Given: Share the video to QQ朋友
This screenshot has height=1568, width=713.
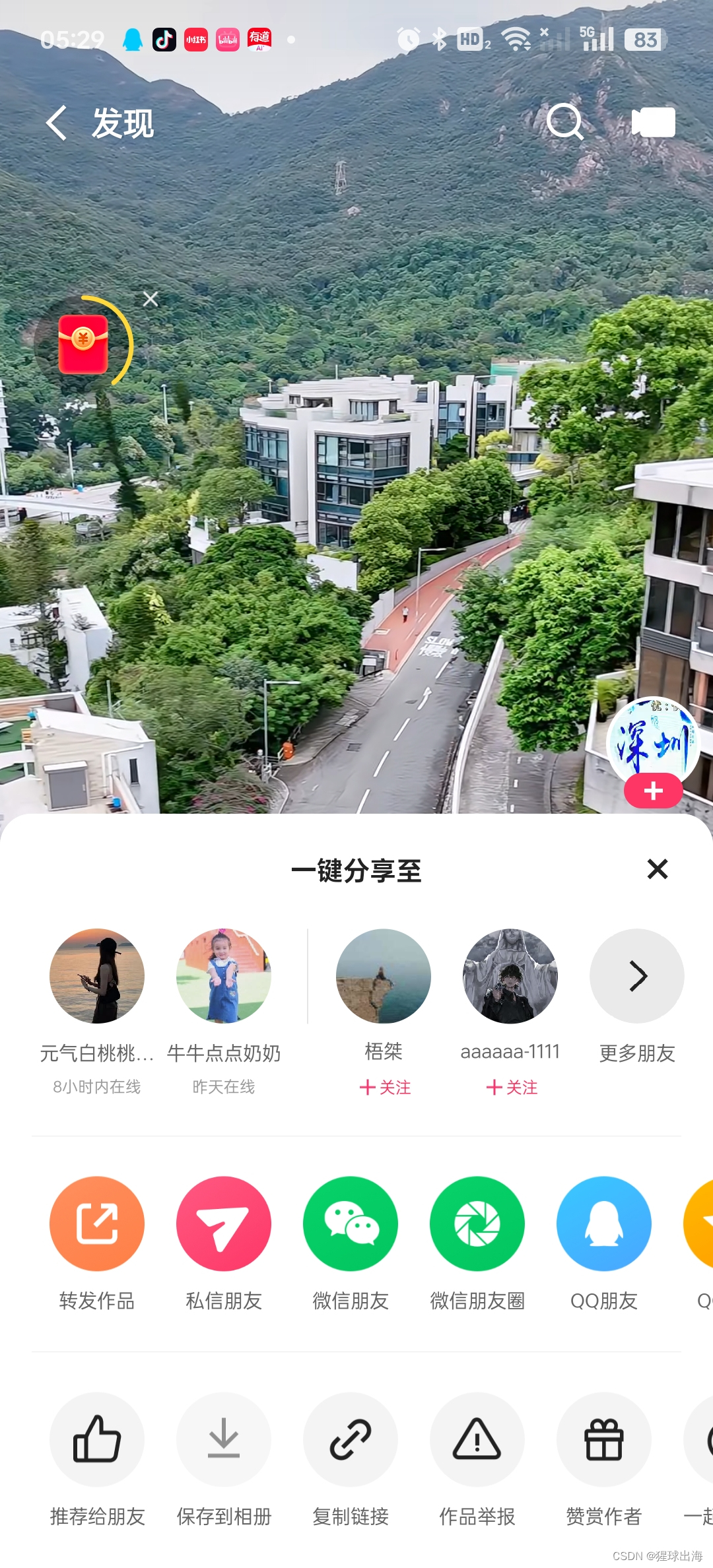Looking at the screenshot, I should pos(604,1224).
